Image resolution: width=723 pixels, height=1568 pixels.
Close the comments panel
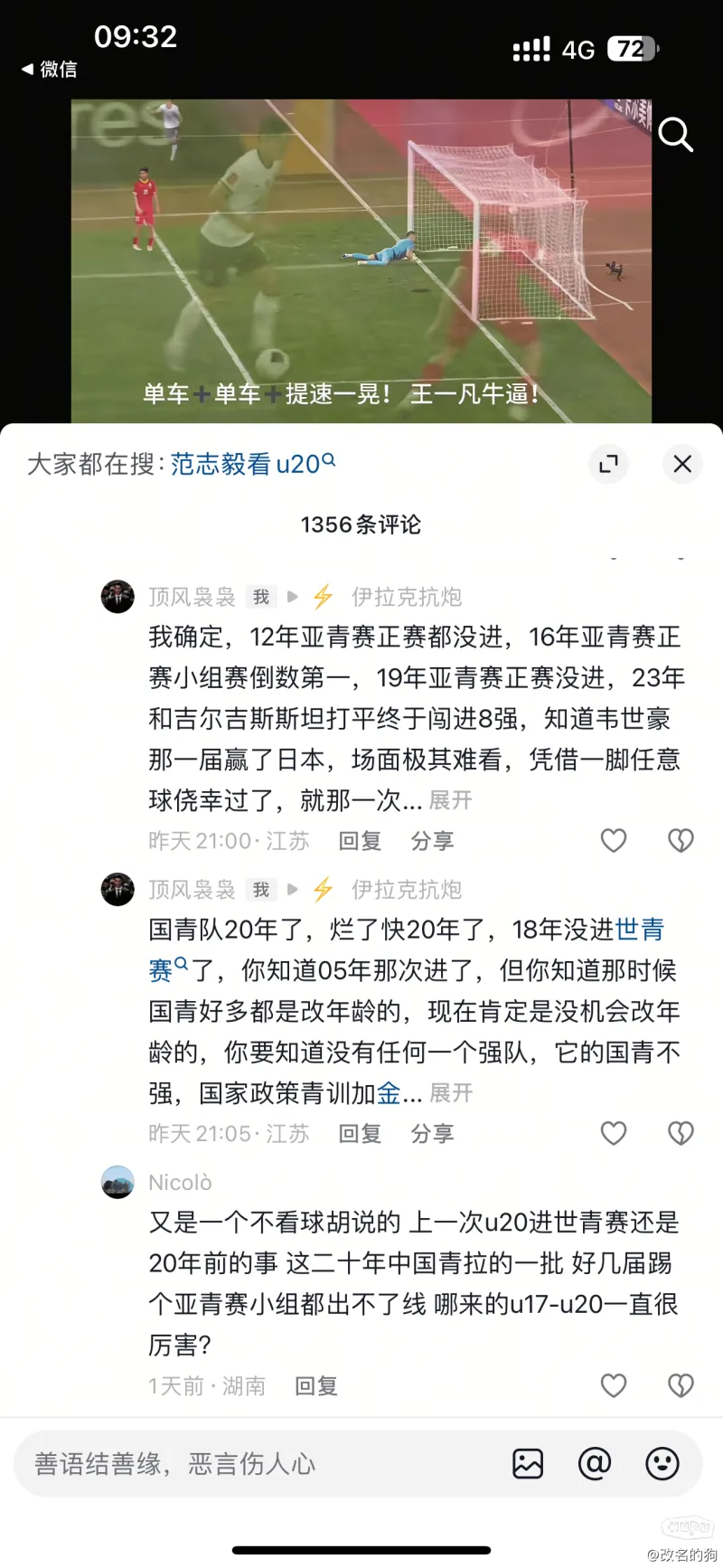(x=682, y=464)
